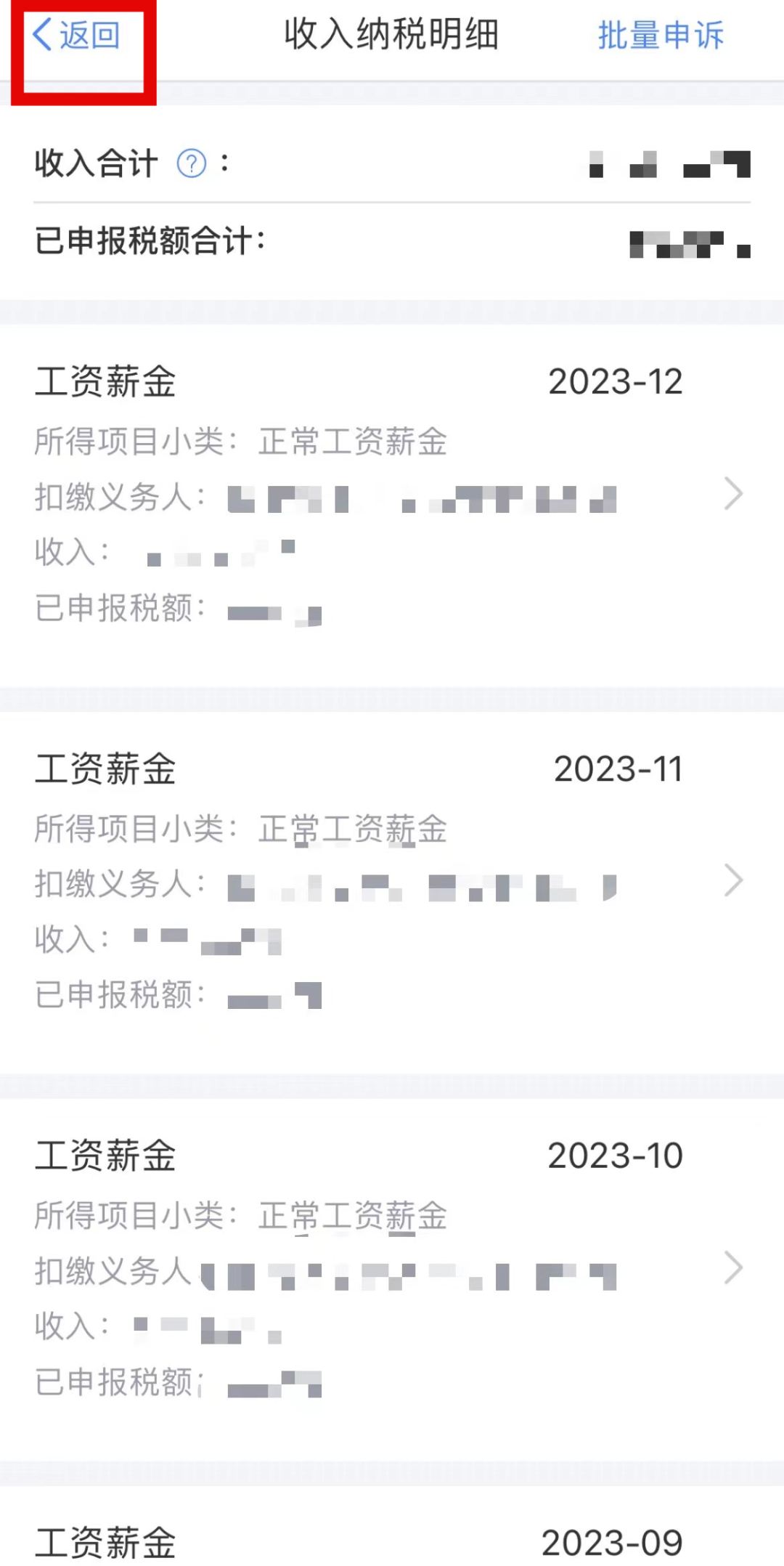
Task: Tap the 已申报税额合计 declared tax total row
Action: pos(149,241)
